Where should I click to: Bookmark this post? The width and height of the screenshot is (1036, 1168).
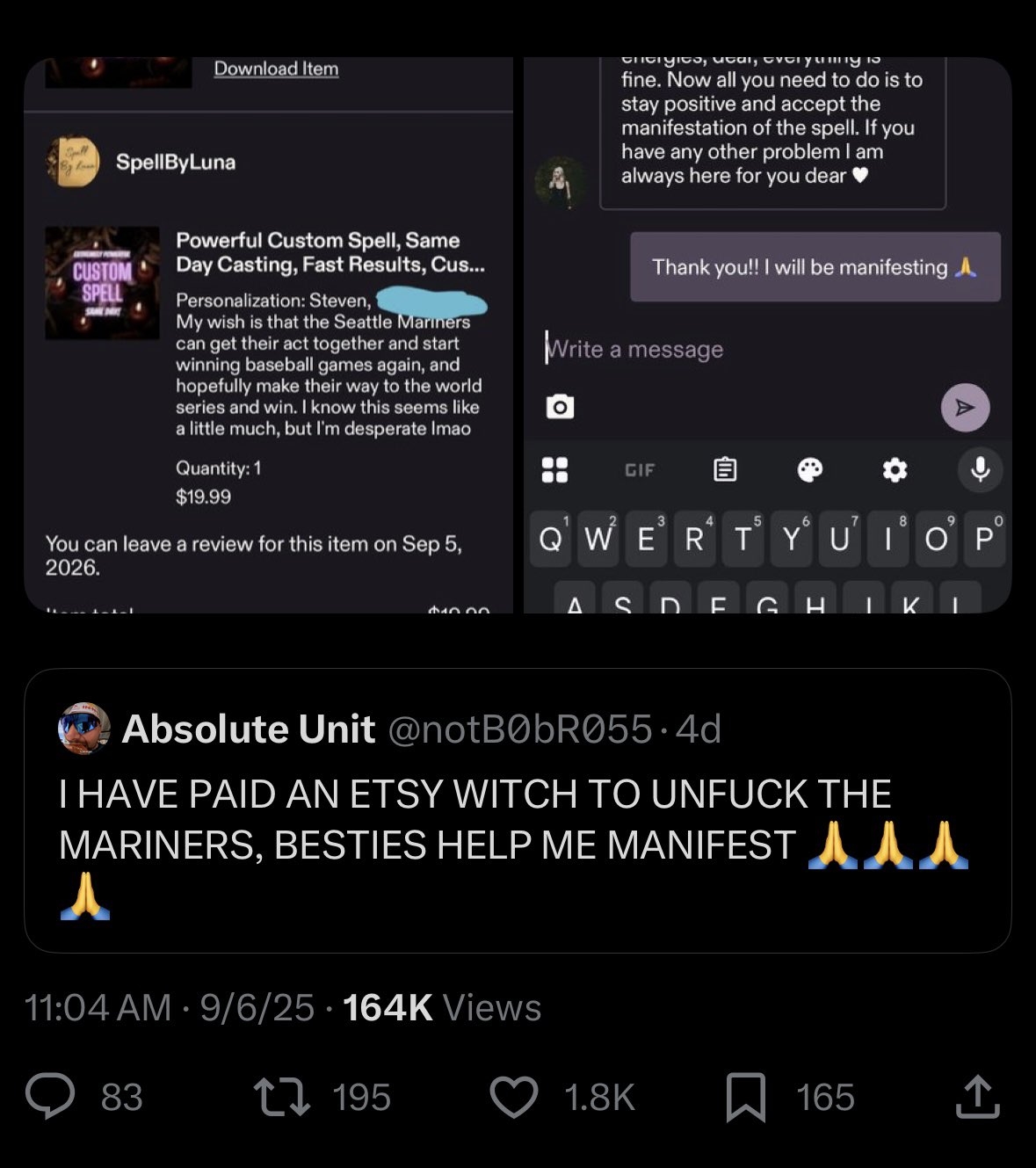(745, 1097)
